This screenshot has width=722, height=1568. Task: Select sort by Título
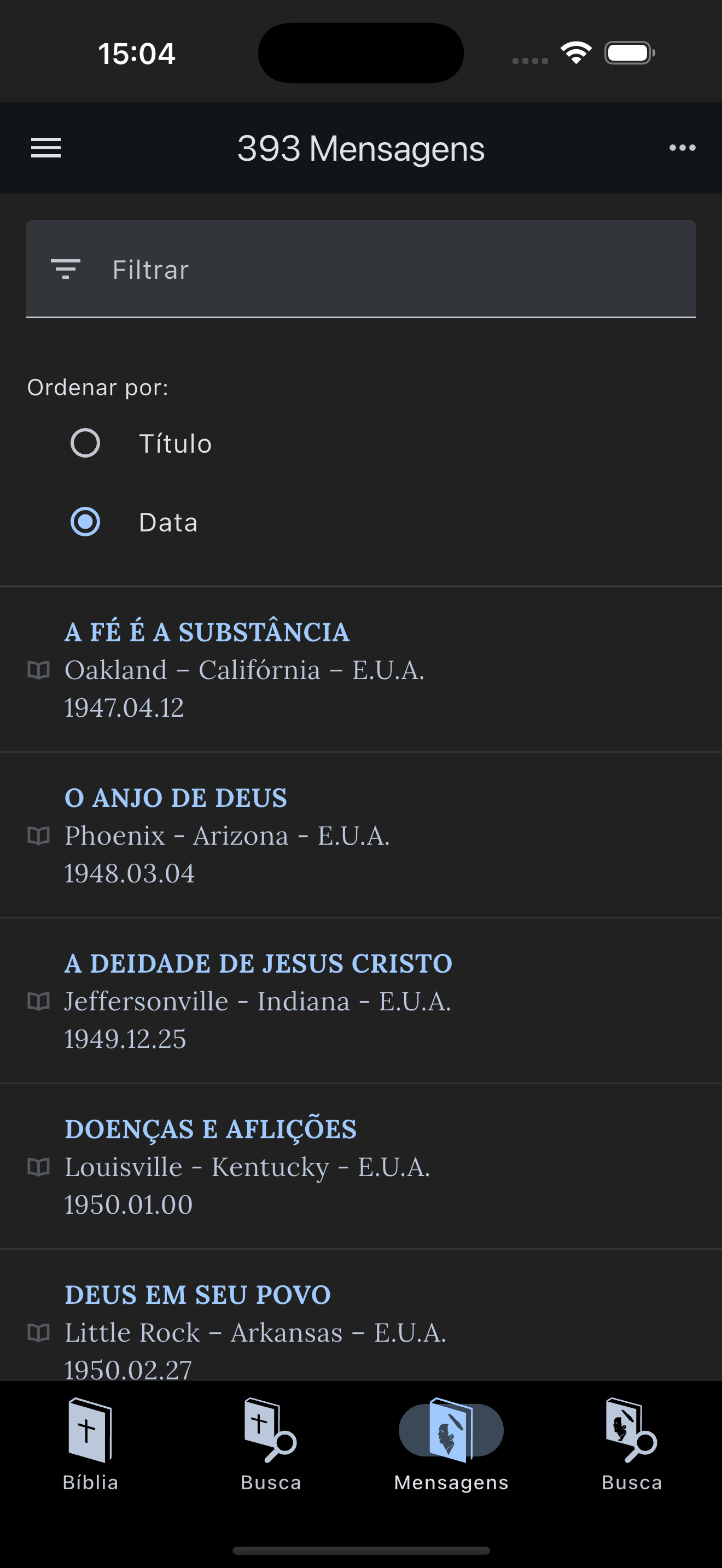click(x=85, y=443)
